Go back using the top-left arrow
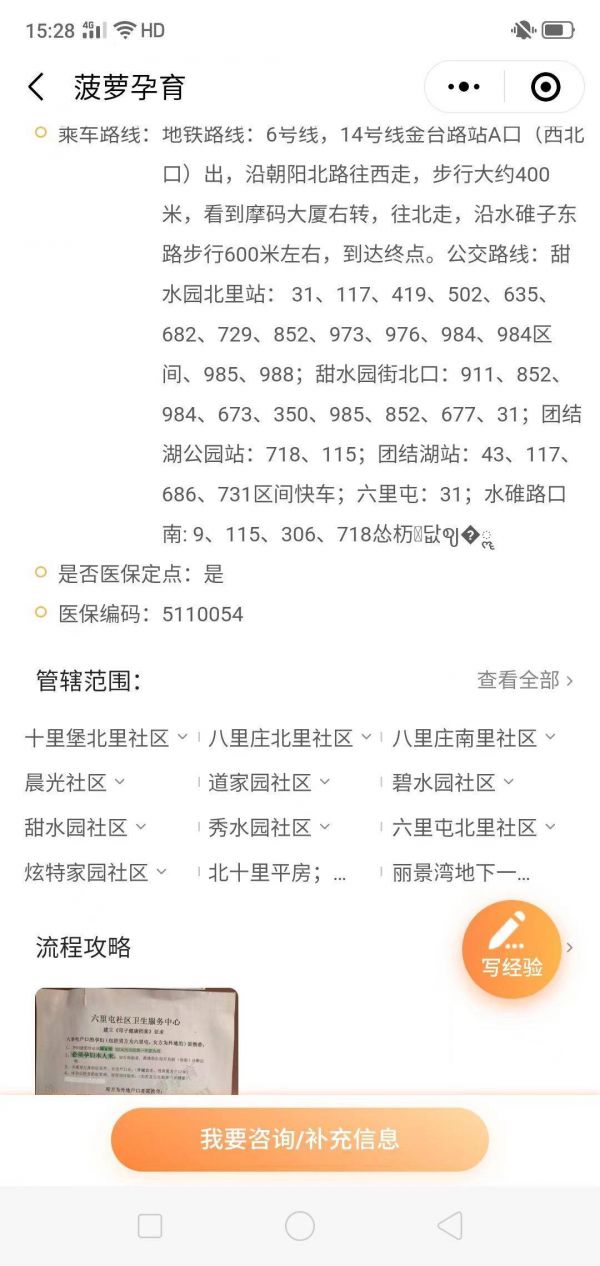 pyautogui.click(x=36, y=87)
